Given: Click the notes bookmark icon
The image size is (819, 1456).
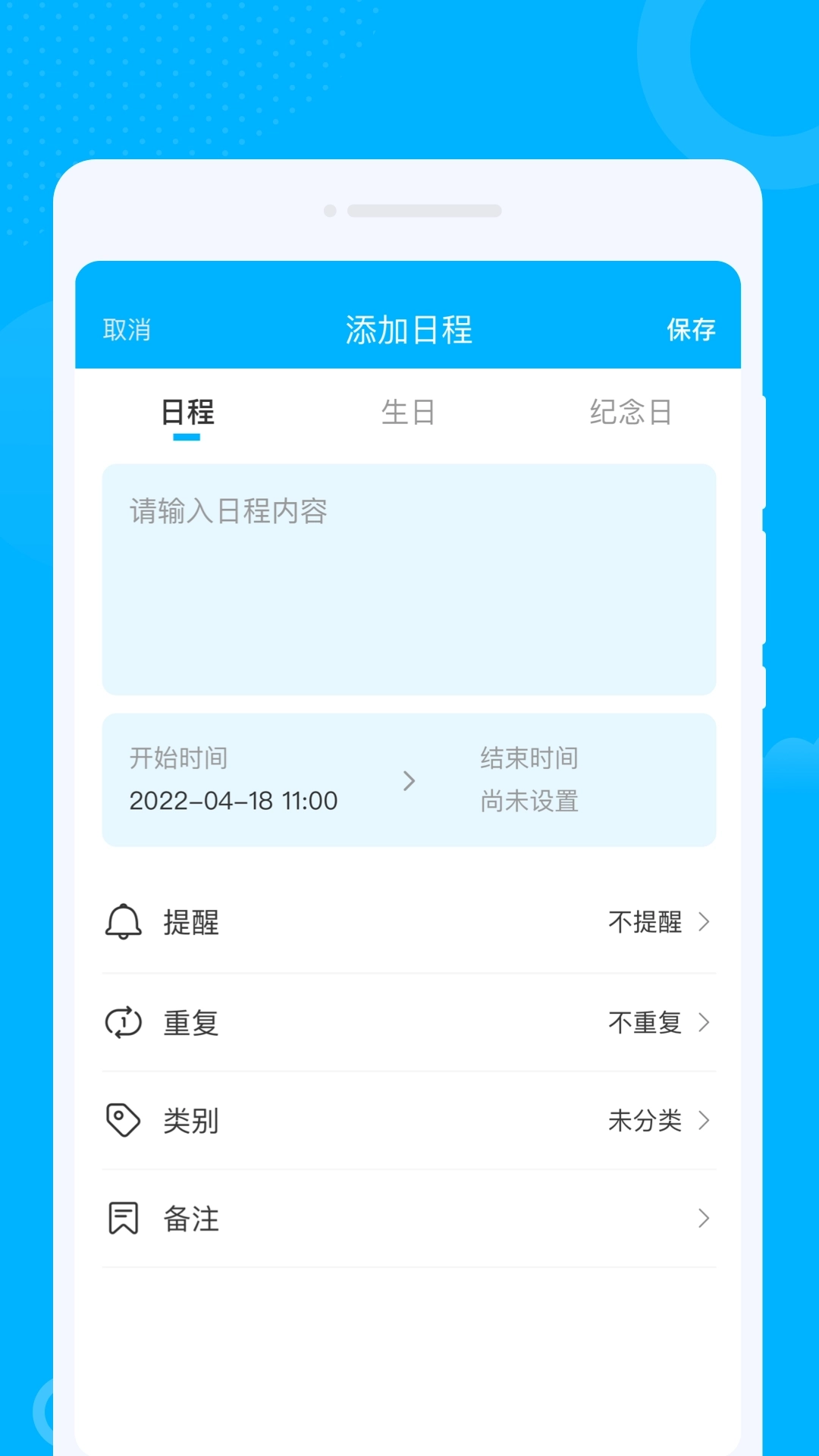Looking at the screenshot, I should pyautogui.click(x=124, y=1219).
